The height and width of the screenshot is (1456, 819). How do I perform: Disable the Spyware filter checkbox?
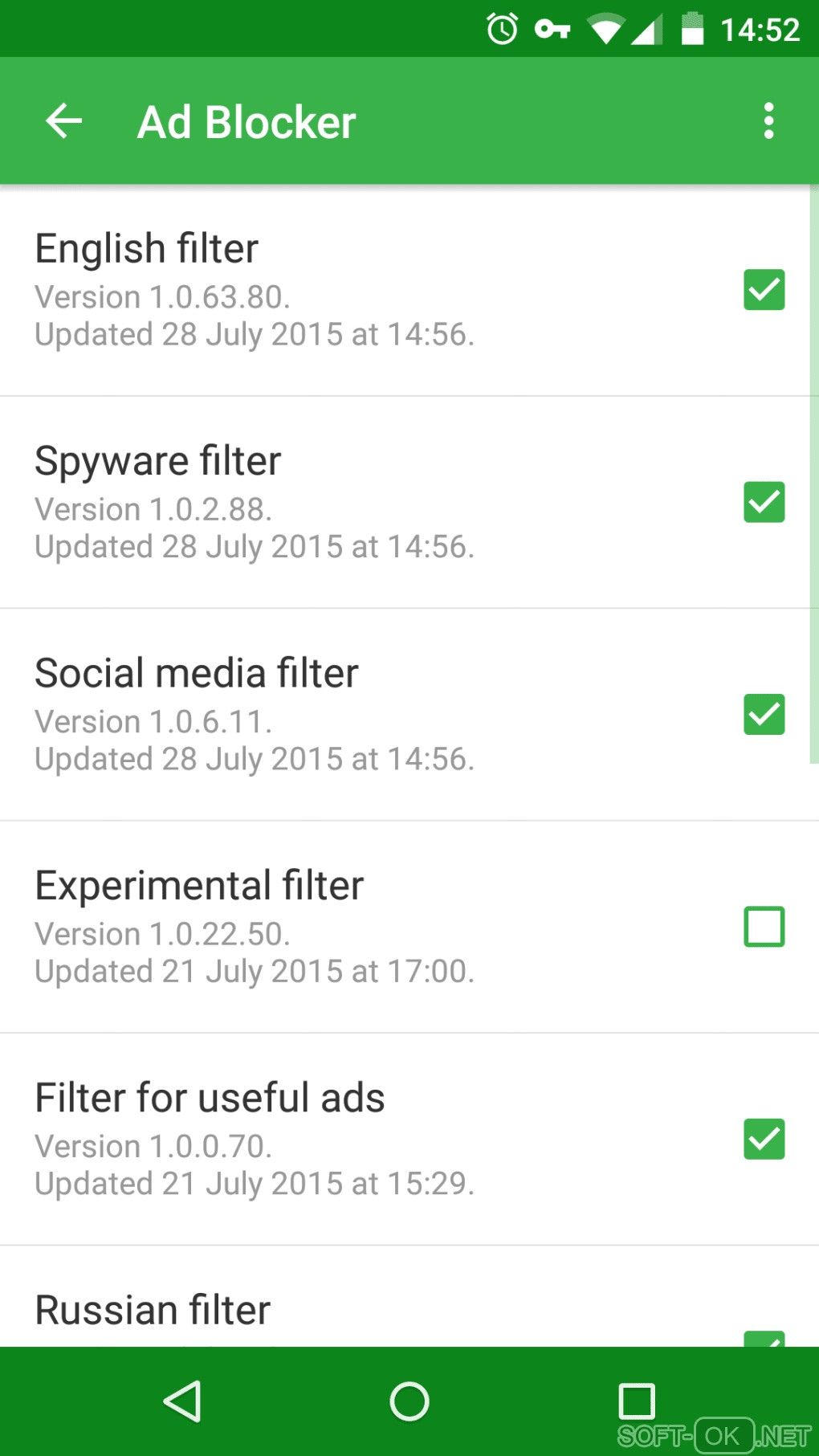764,502
